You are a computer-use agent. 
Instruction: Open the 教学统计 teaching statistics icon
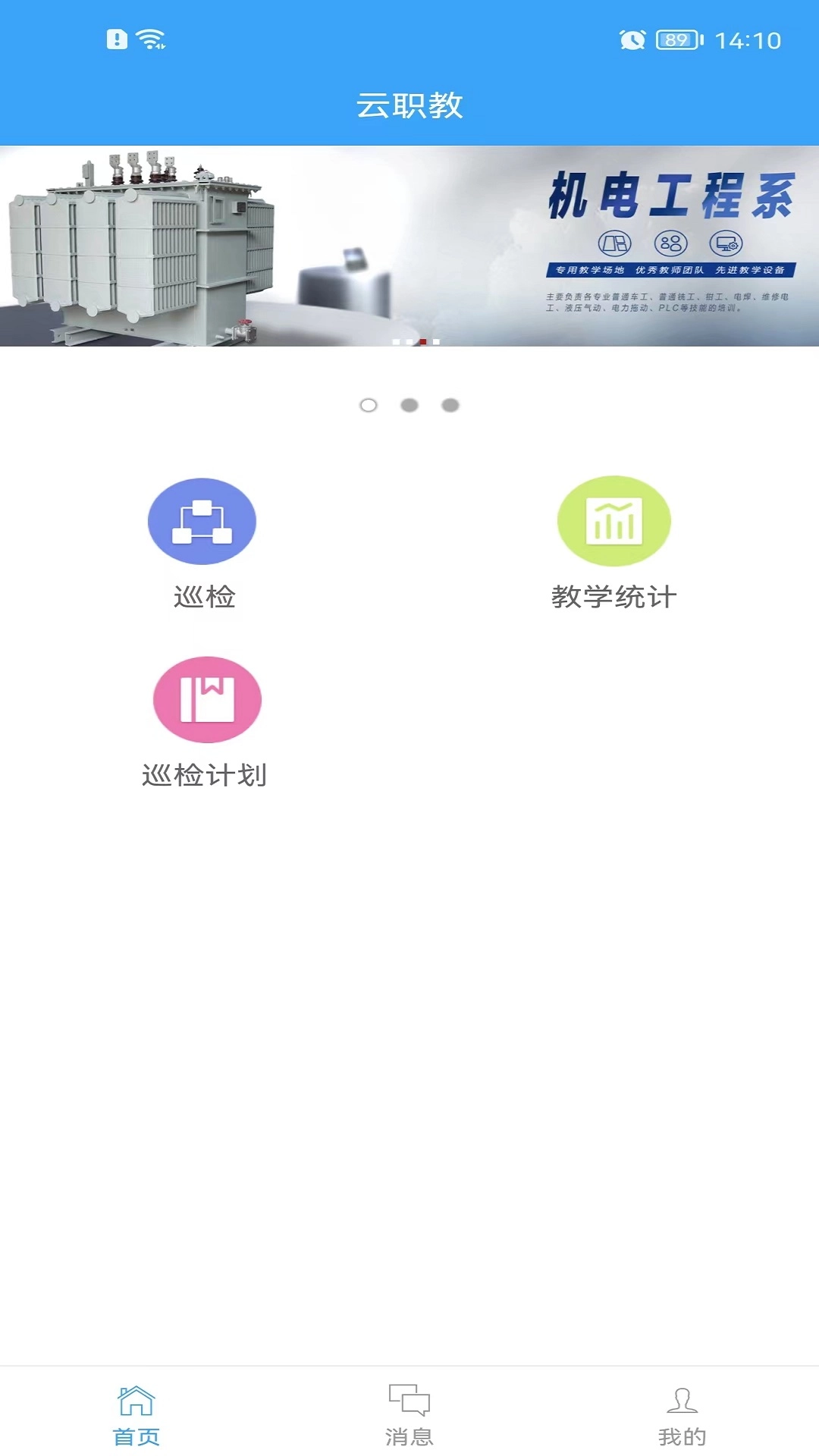point(614,521)
